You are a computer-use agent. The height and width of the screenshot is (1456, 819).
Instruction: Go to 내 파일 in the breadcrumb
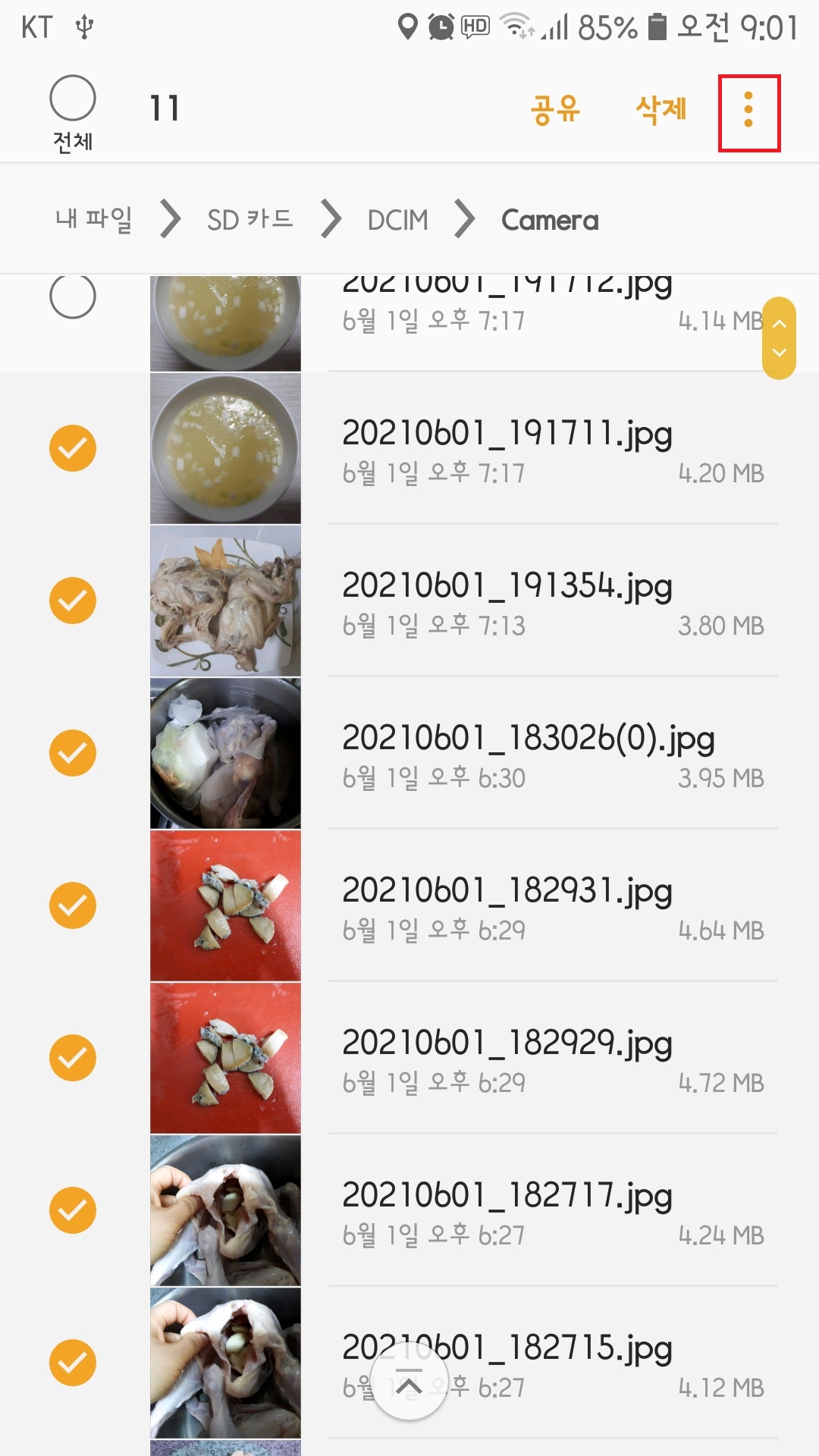tap(94, 220)
